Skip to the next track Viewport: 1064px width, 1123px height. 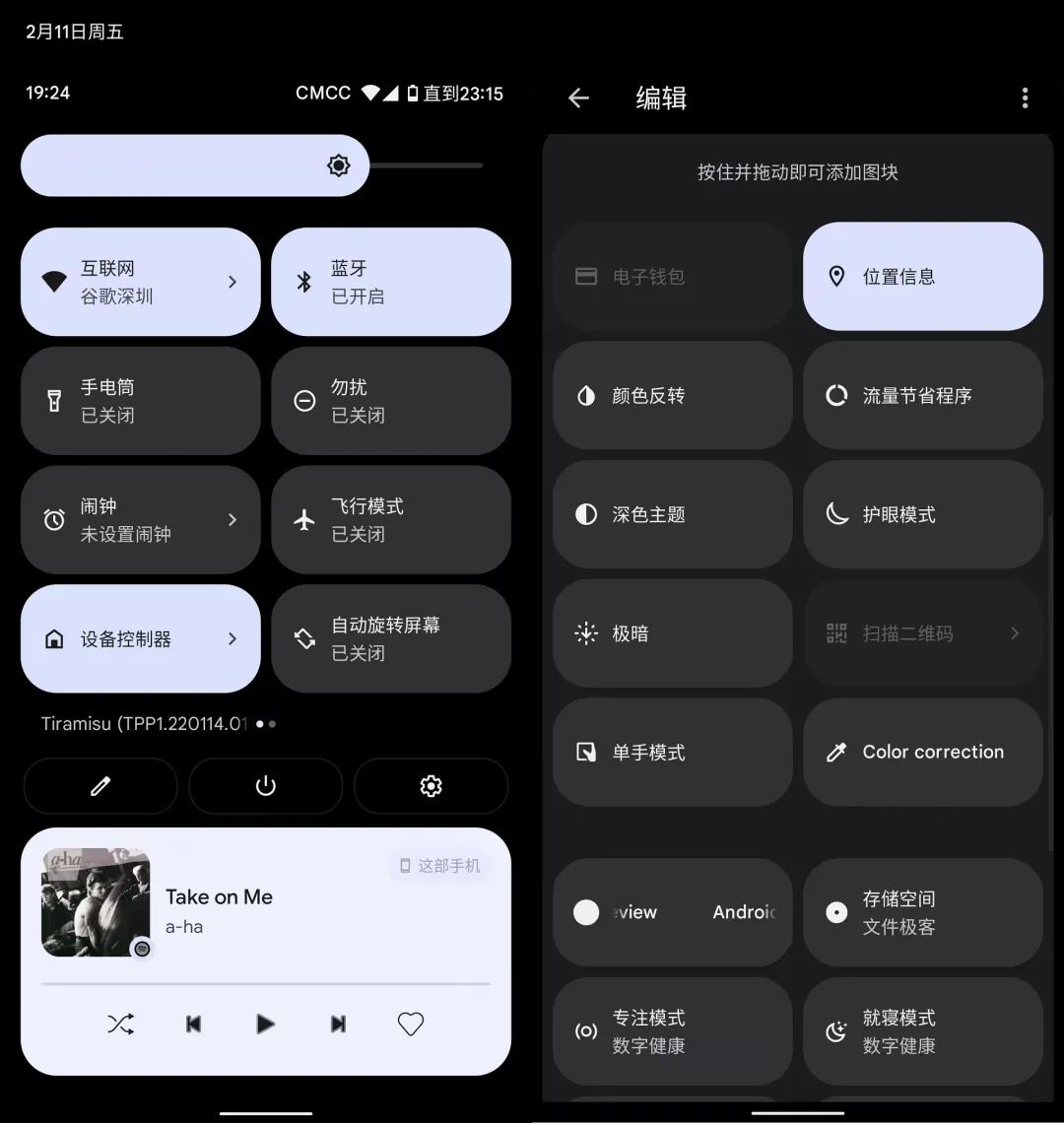(x=338, y=1024)
